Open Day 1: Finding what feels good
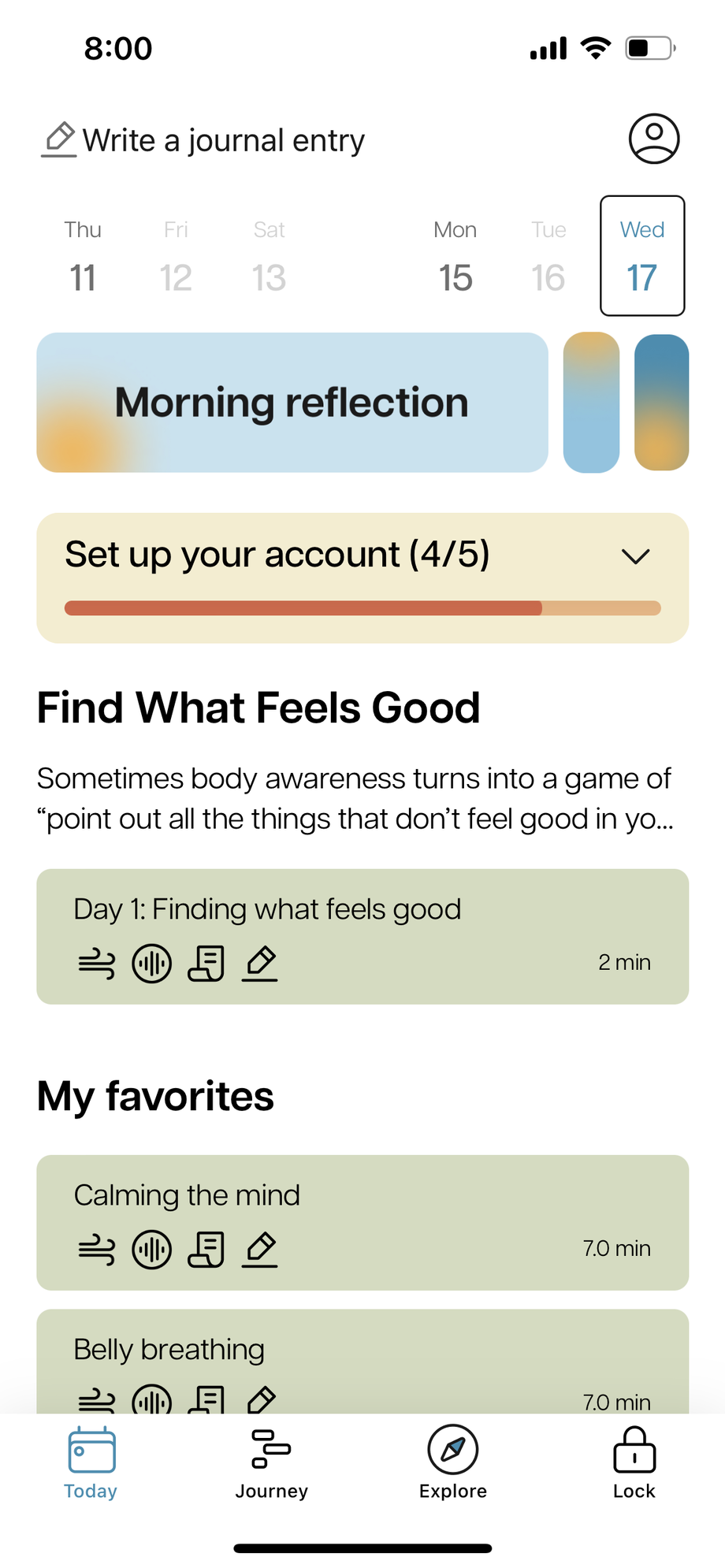 pyautogui.click(x=362, y=936)
